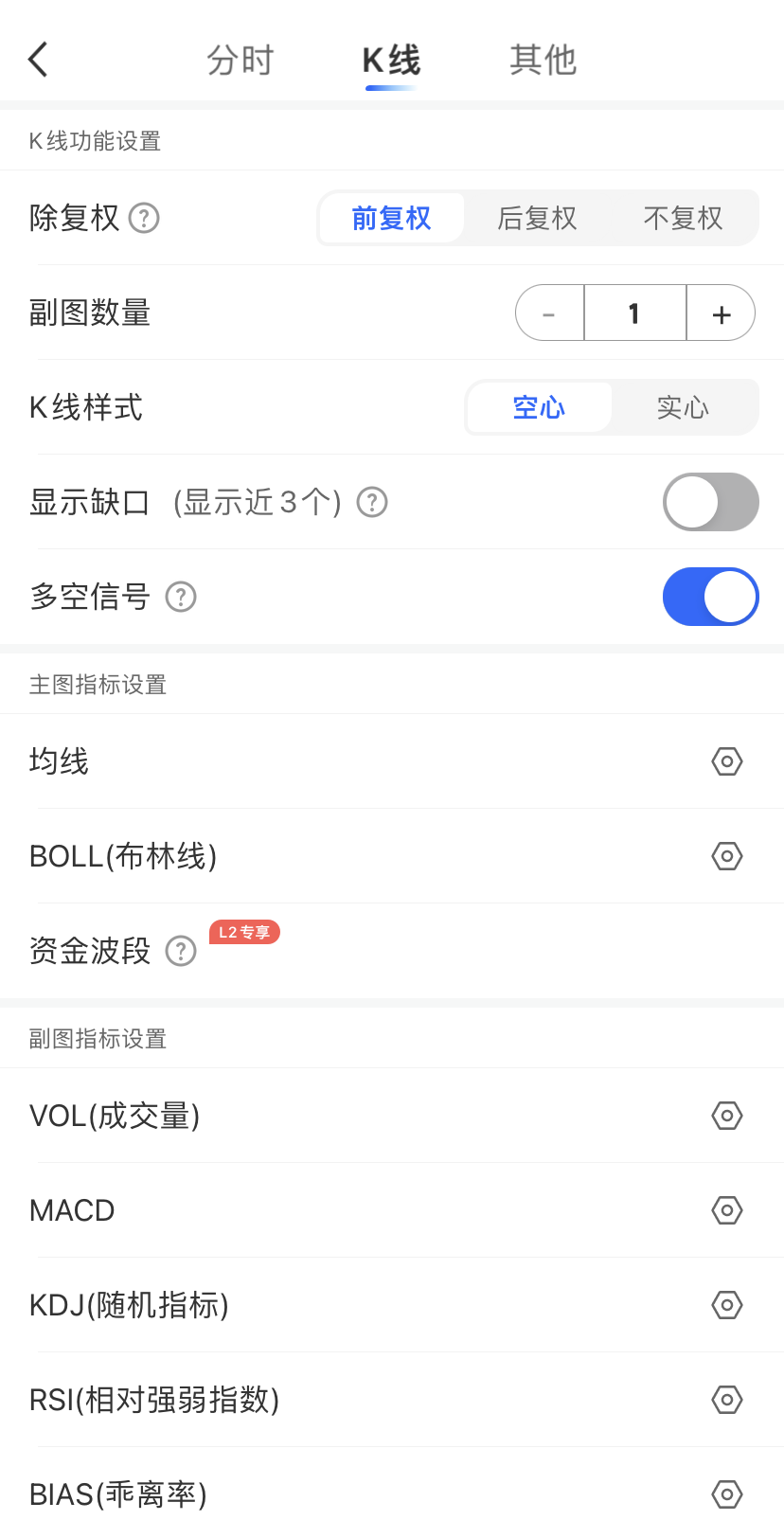784x1538 pixels.
Task: Open settings gear for MACD
Action: [726, 1210]
